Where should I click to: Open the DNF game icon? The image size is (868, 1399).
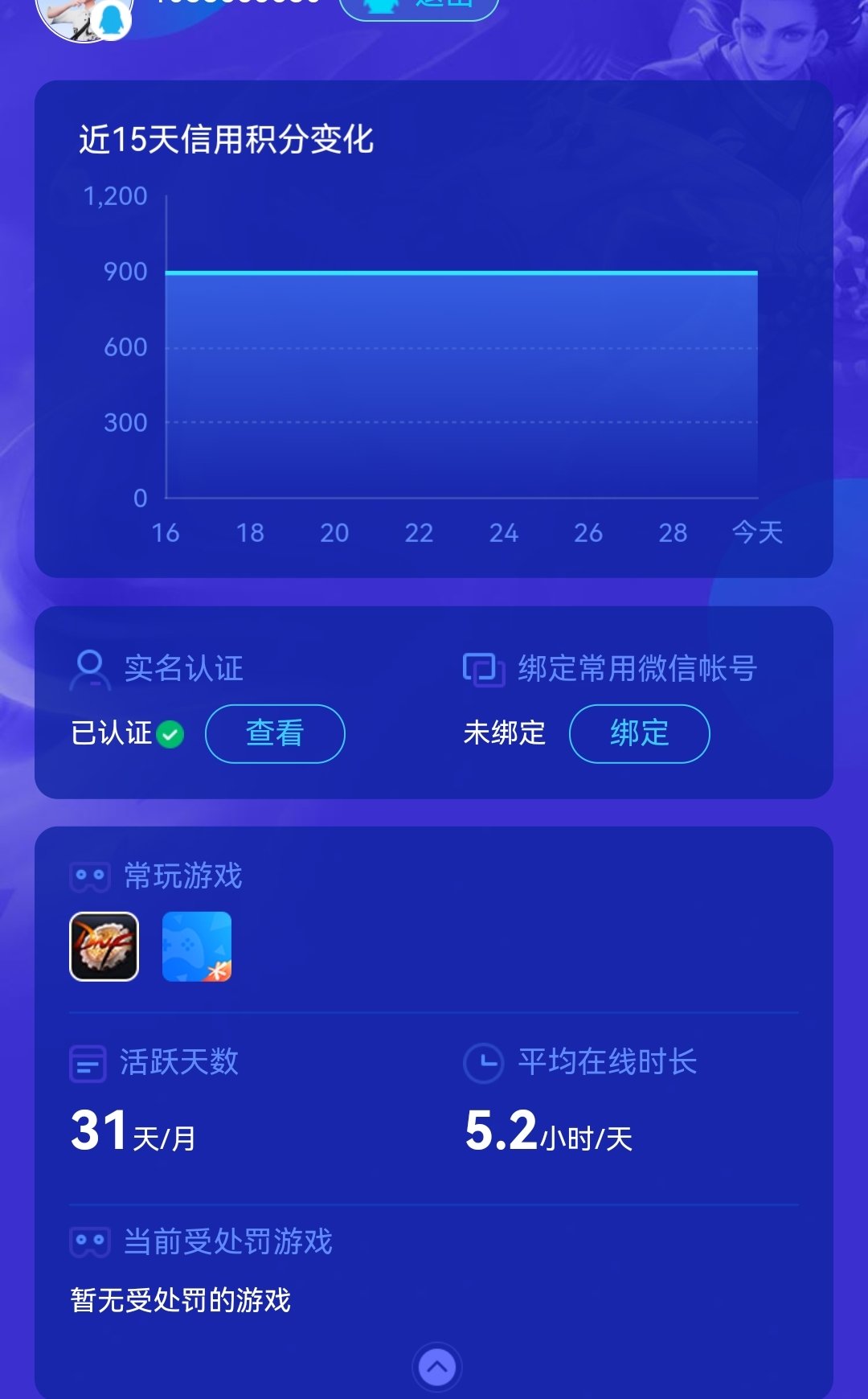[x=104, y=946]
